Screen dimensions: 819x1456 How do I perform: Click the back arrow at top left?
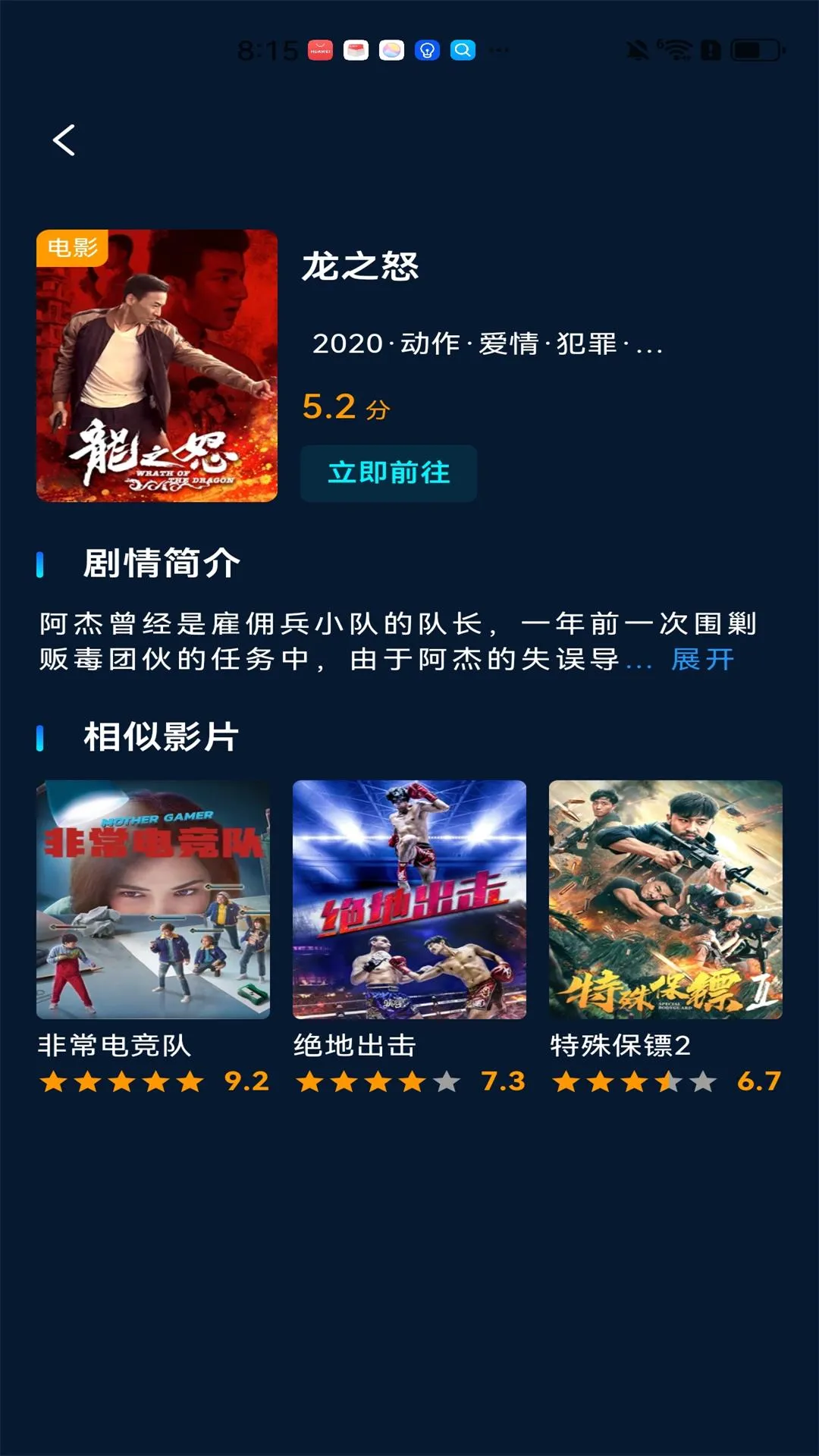tap(64, 139)
